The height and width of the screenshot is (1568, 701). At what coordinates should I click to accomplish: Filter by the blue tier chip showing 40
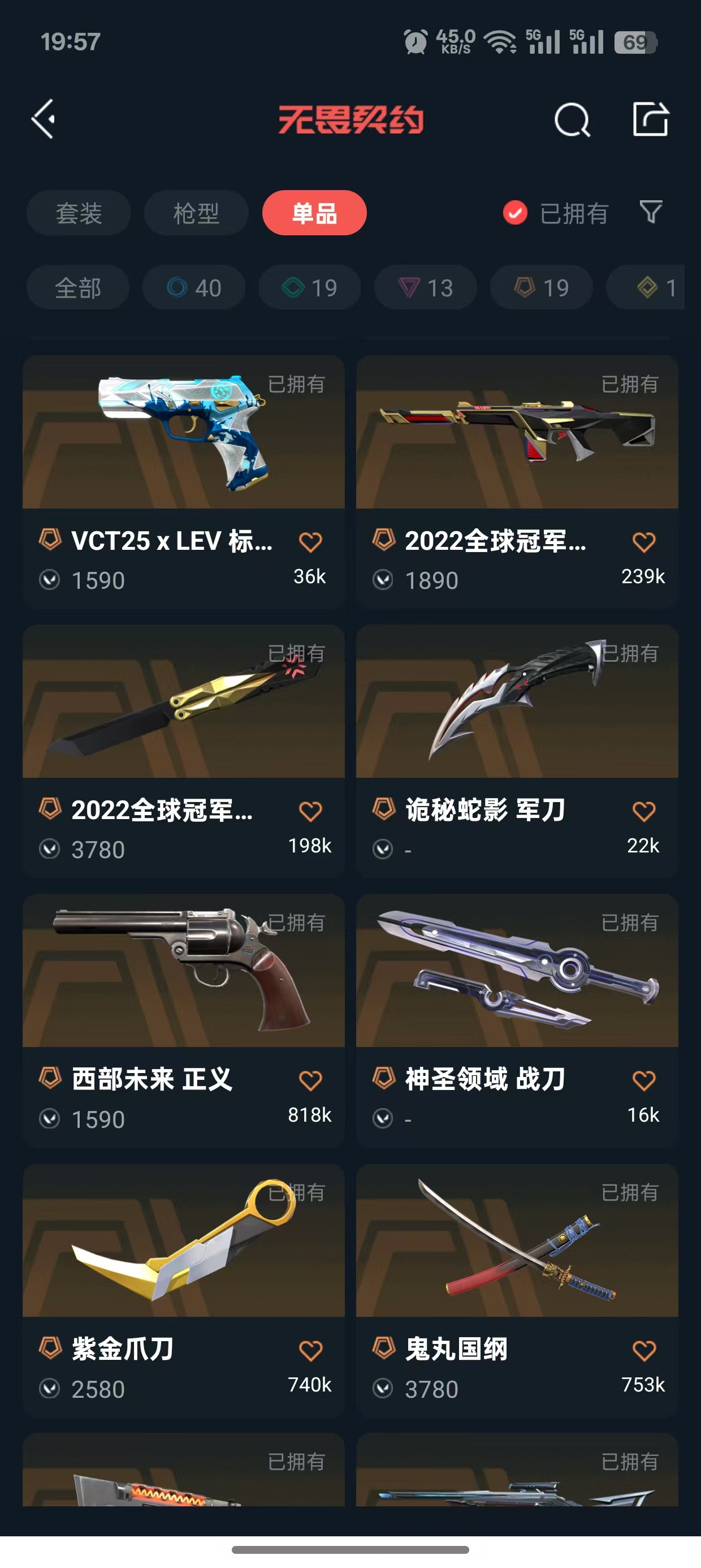click(x=194, y=287)
